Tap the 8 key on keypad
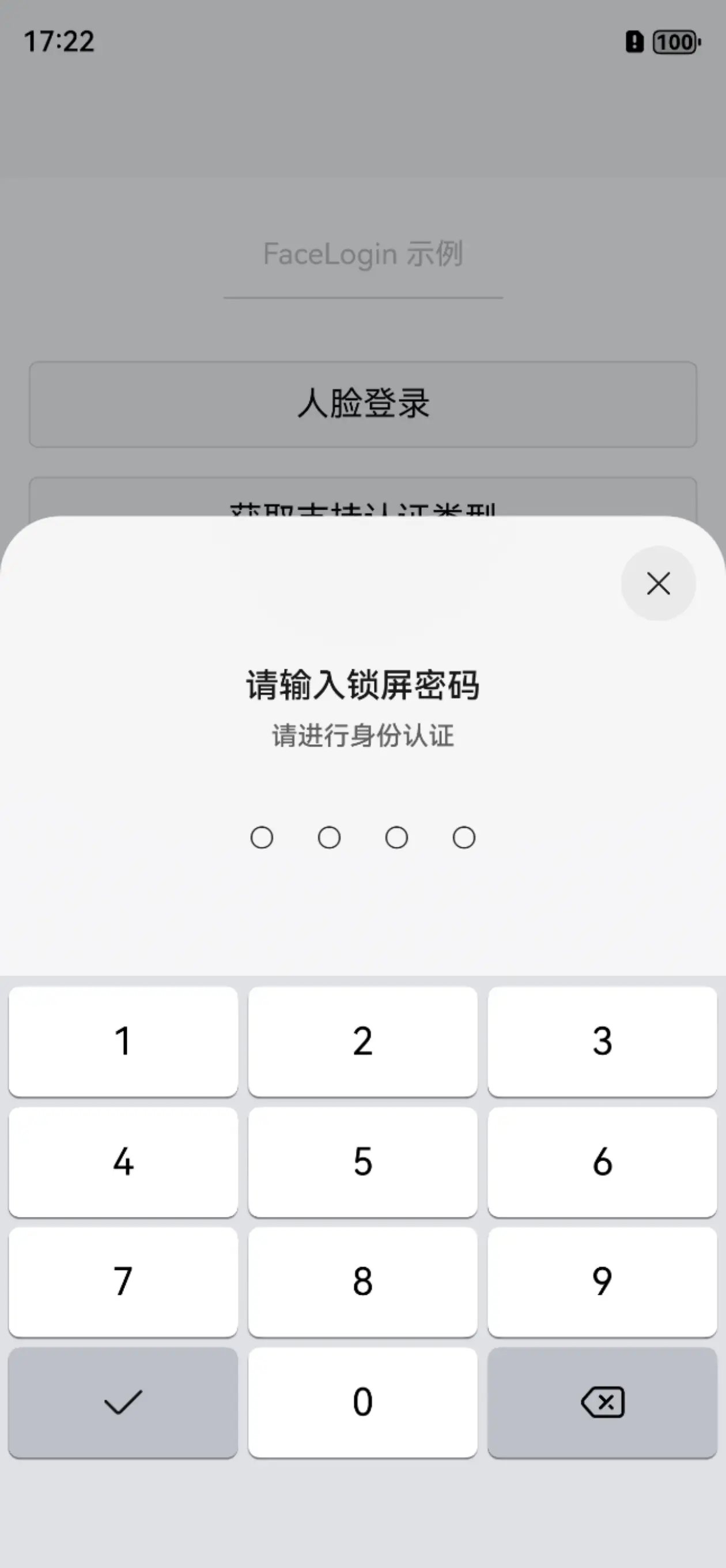This screenshot has height=1568, width=726. point(362,1281)
